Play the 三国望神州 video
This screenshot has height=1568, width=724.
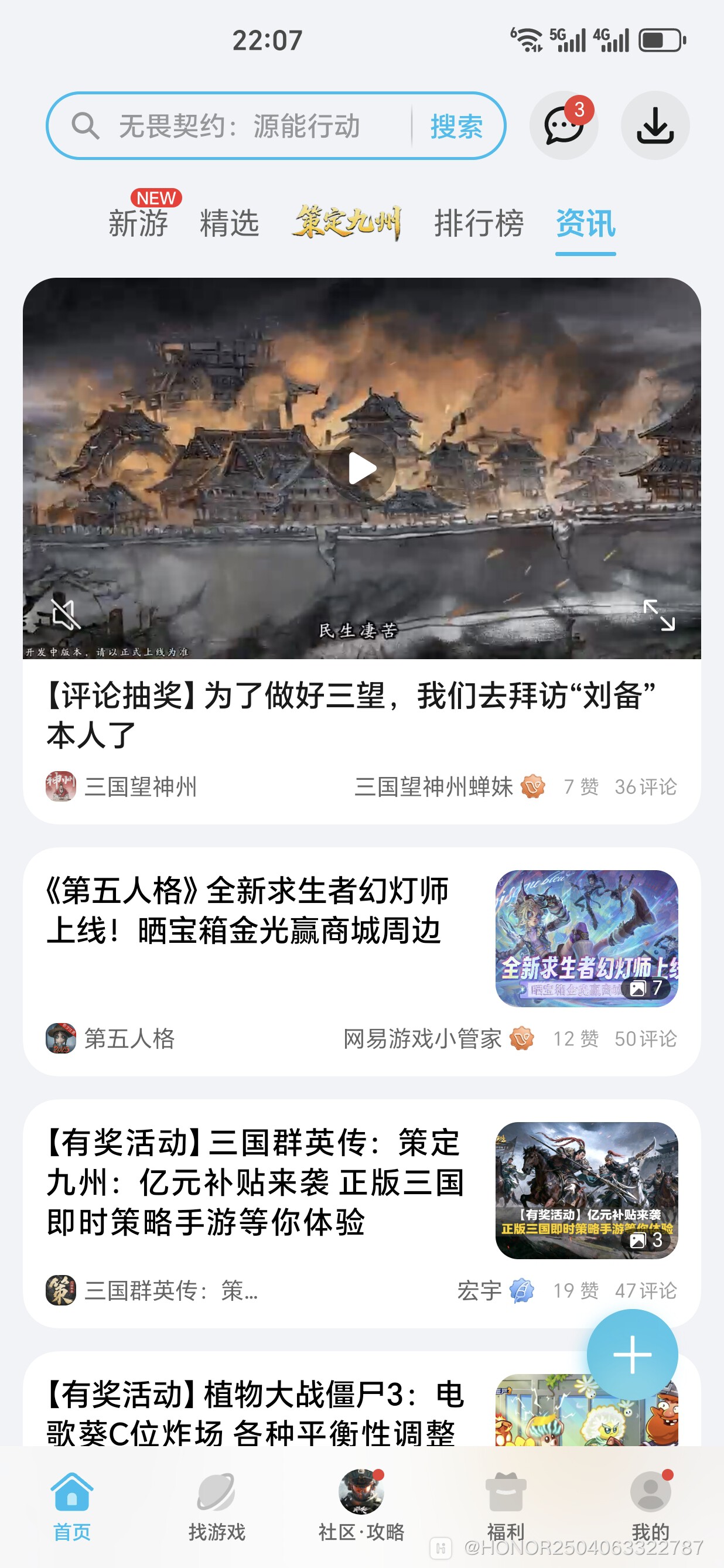coord(362,468)
